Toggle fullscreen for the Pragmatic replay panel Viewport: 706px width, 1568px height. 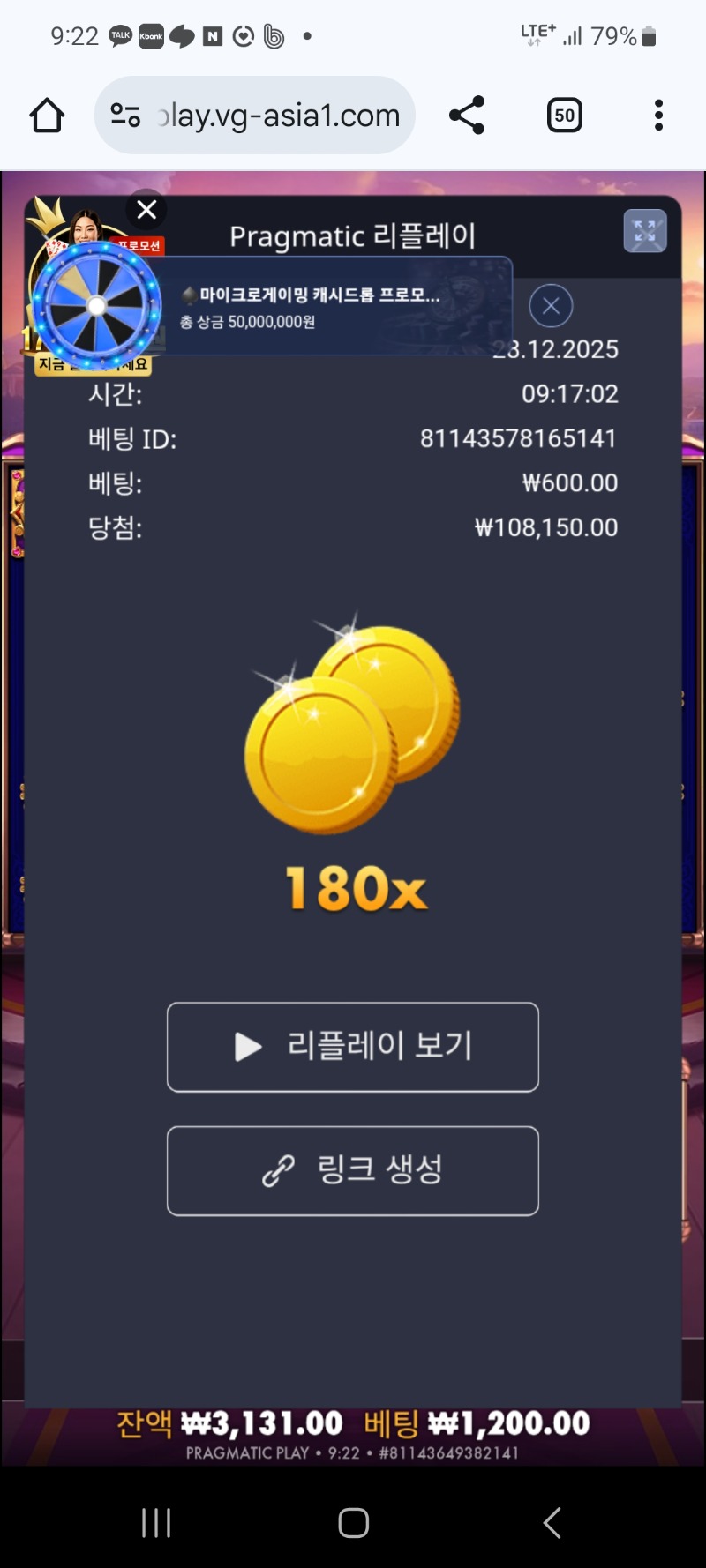point(645,231)
